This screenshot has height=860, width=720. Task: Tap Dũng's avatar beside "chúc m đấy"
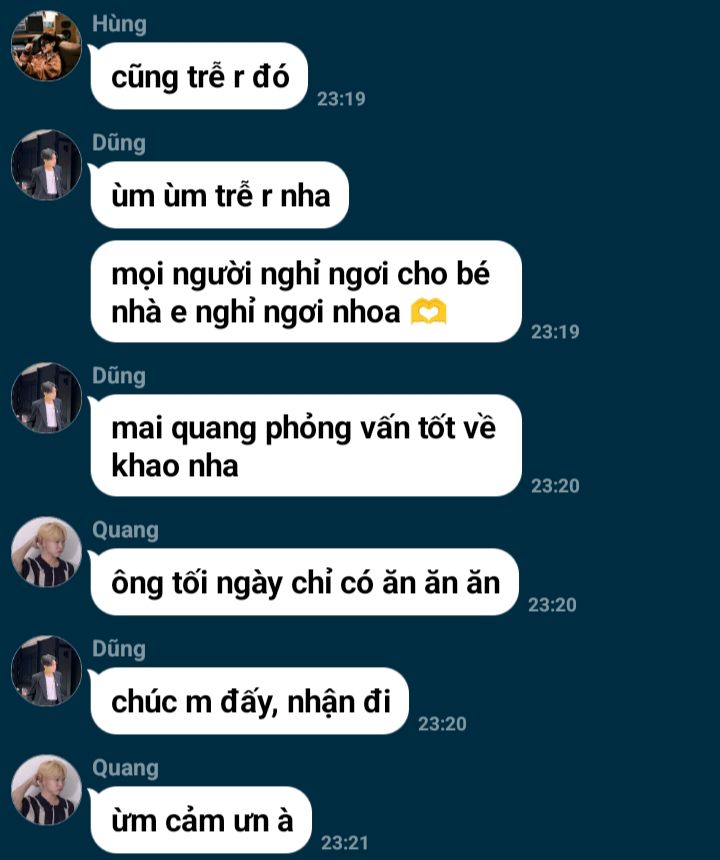tap(46, 671)
